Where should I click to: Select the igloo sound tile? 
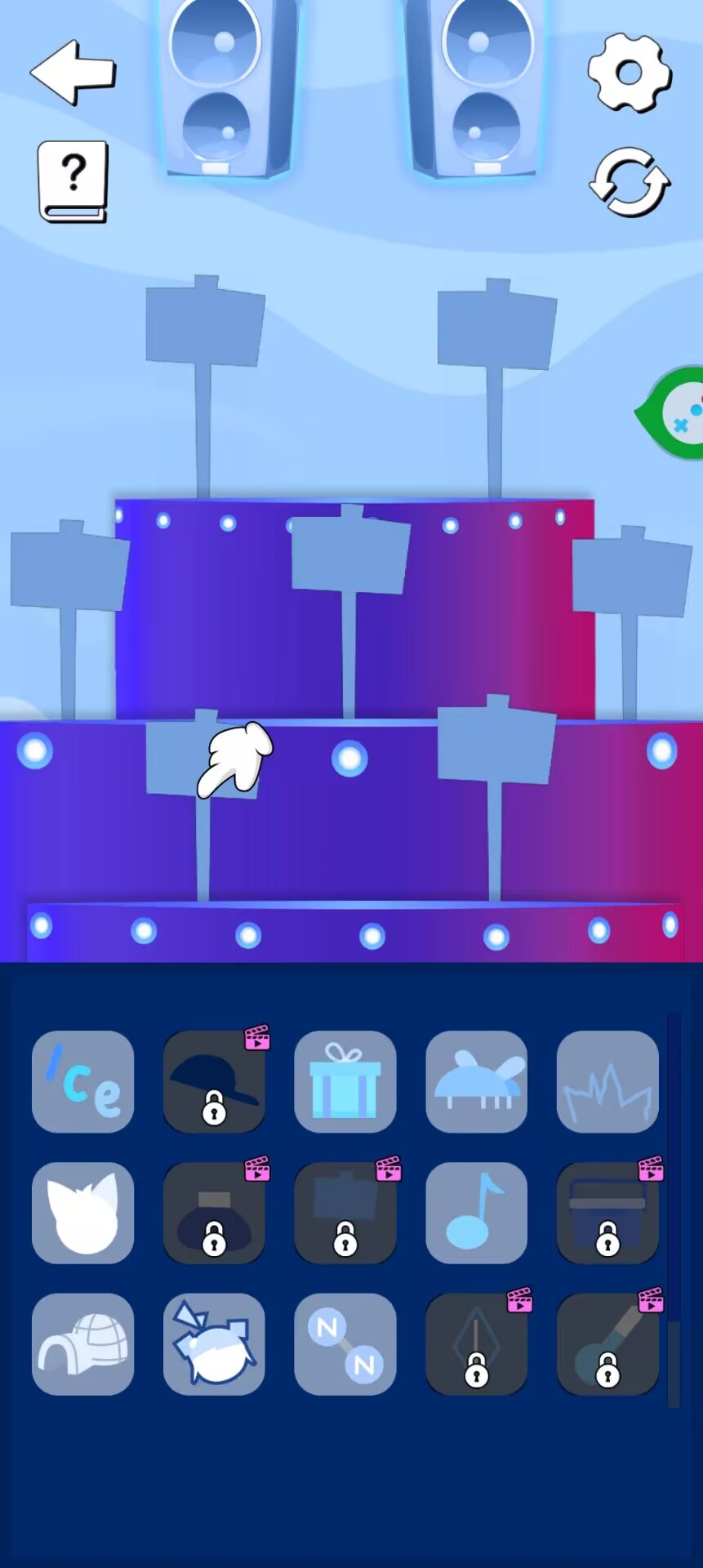(82, 1344)
